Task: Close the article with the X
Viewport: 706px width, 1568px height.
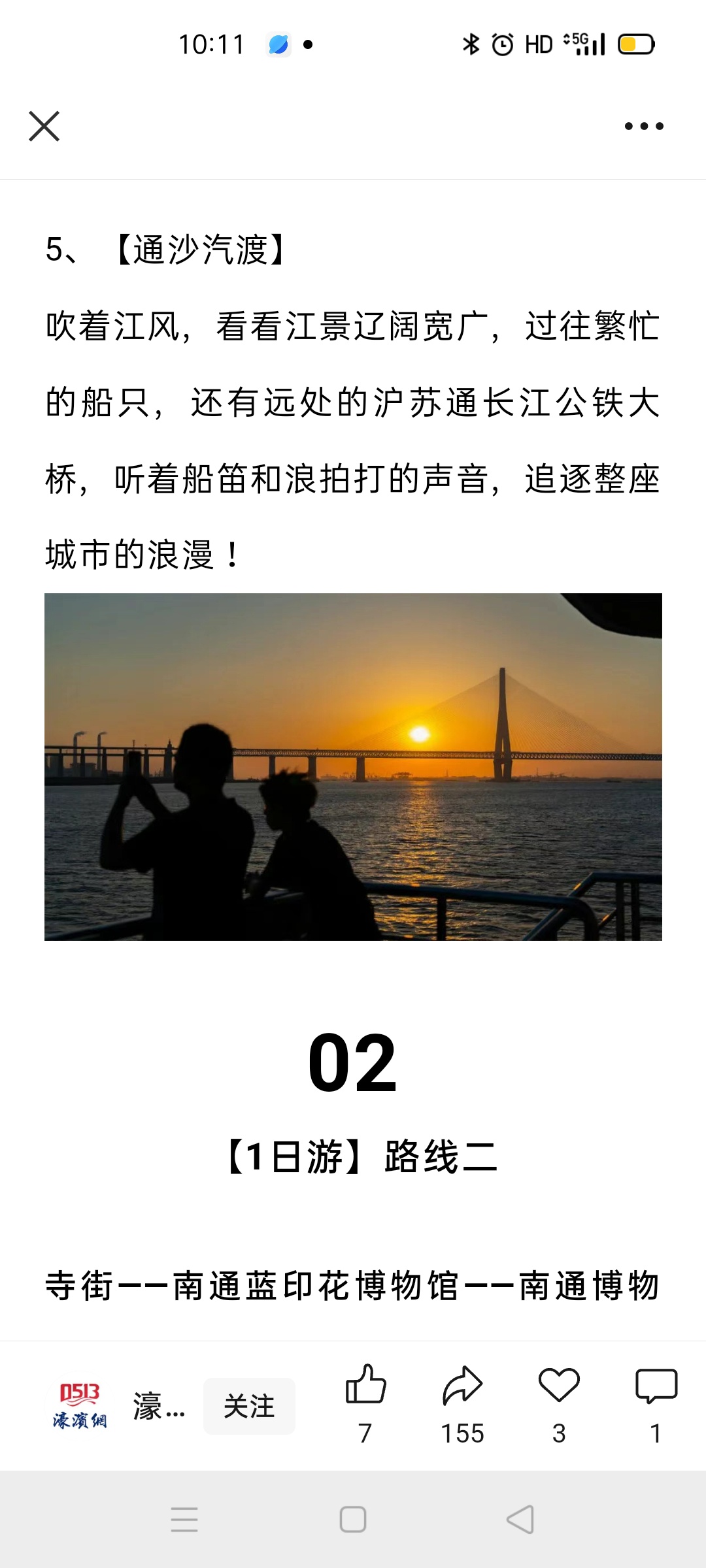Action: point(44,126)
